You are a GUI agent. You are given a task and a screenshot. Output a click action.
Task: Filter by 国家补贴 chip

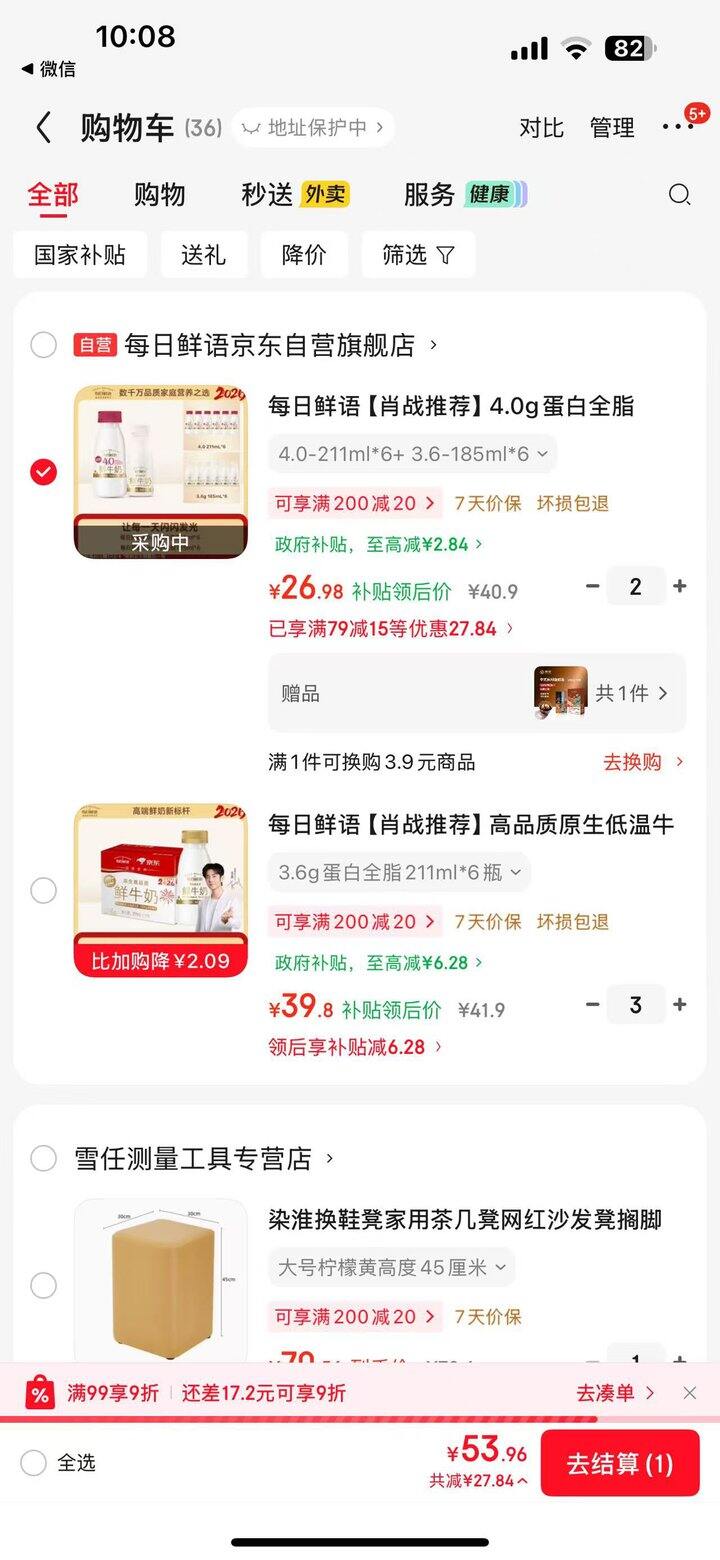pos(80,255)
